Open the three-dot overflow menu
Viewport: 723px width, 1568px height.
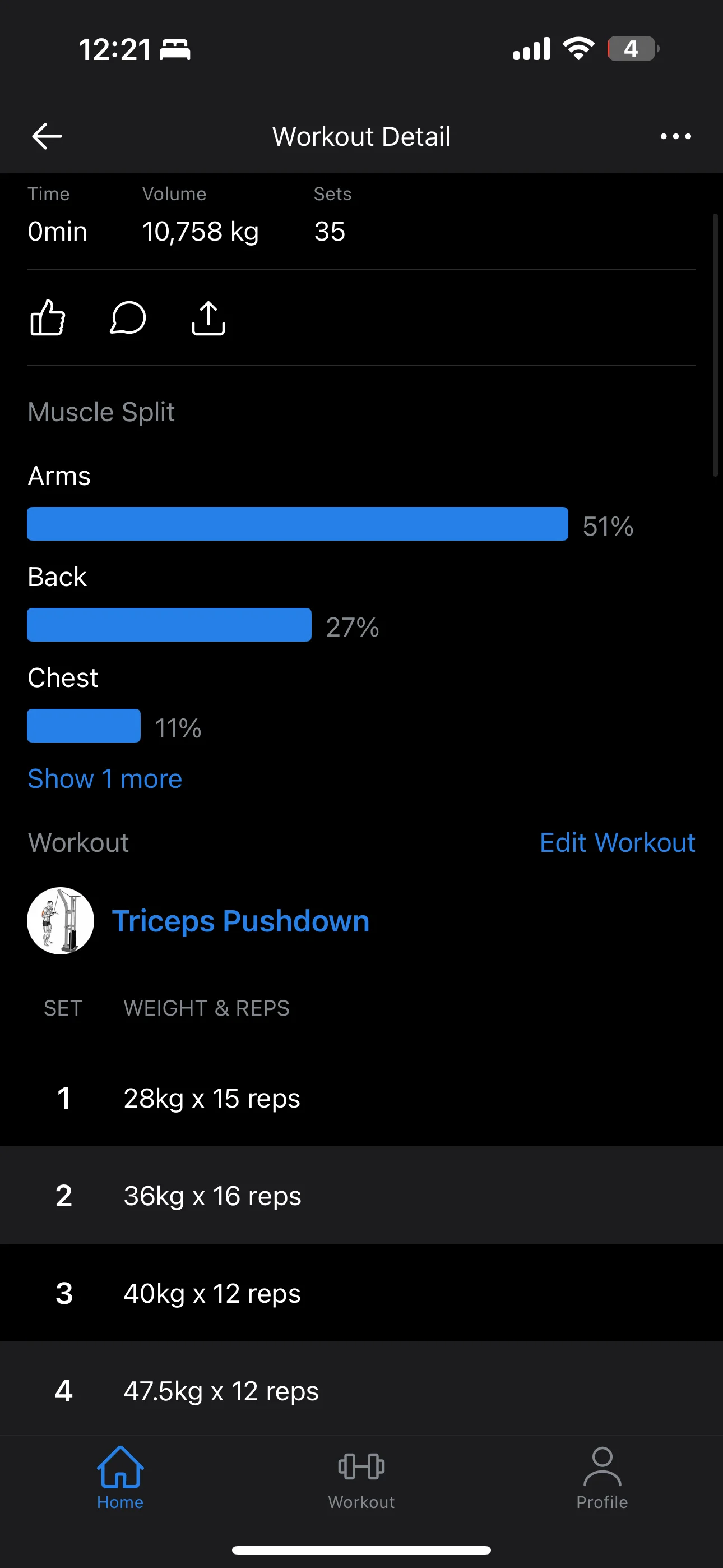coord(675,136)
